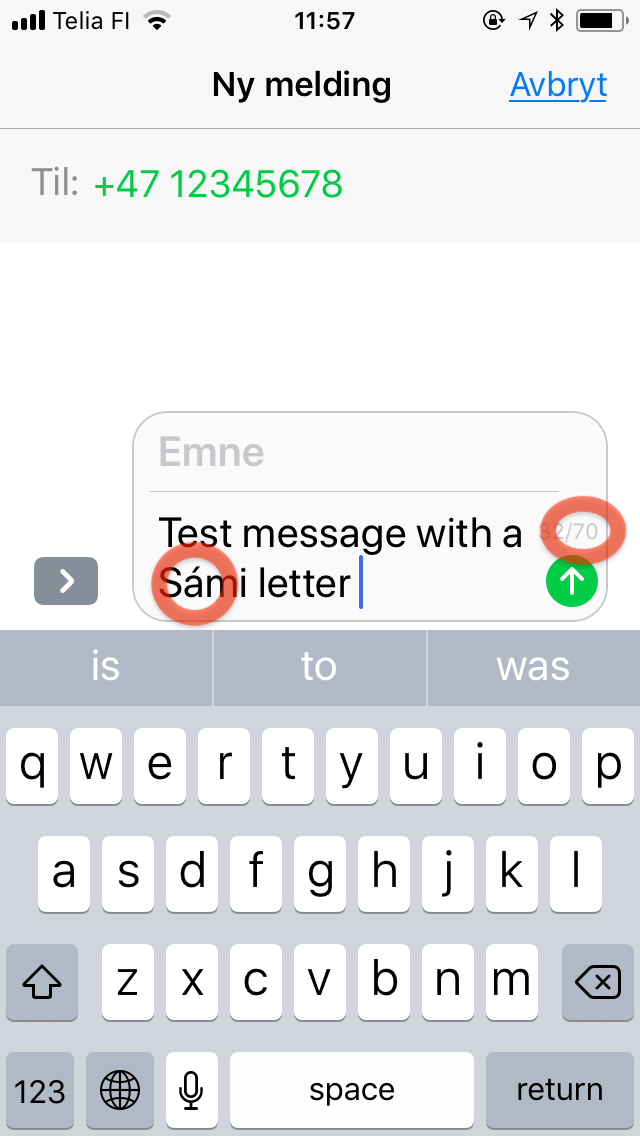Send the message with the green arrow
The width and height of the screenshot is (640, 1136).
(571, 581)
